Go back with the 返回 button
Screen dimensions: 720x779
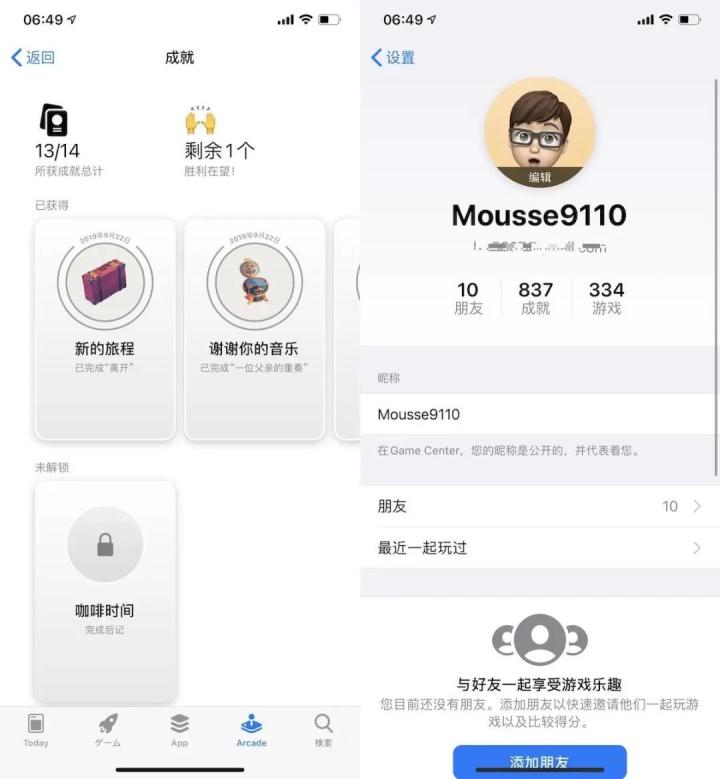click(33, 58)
